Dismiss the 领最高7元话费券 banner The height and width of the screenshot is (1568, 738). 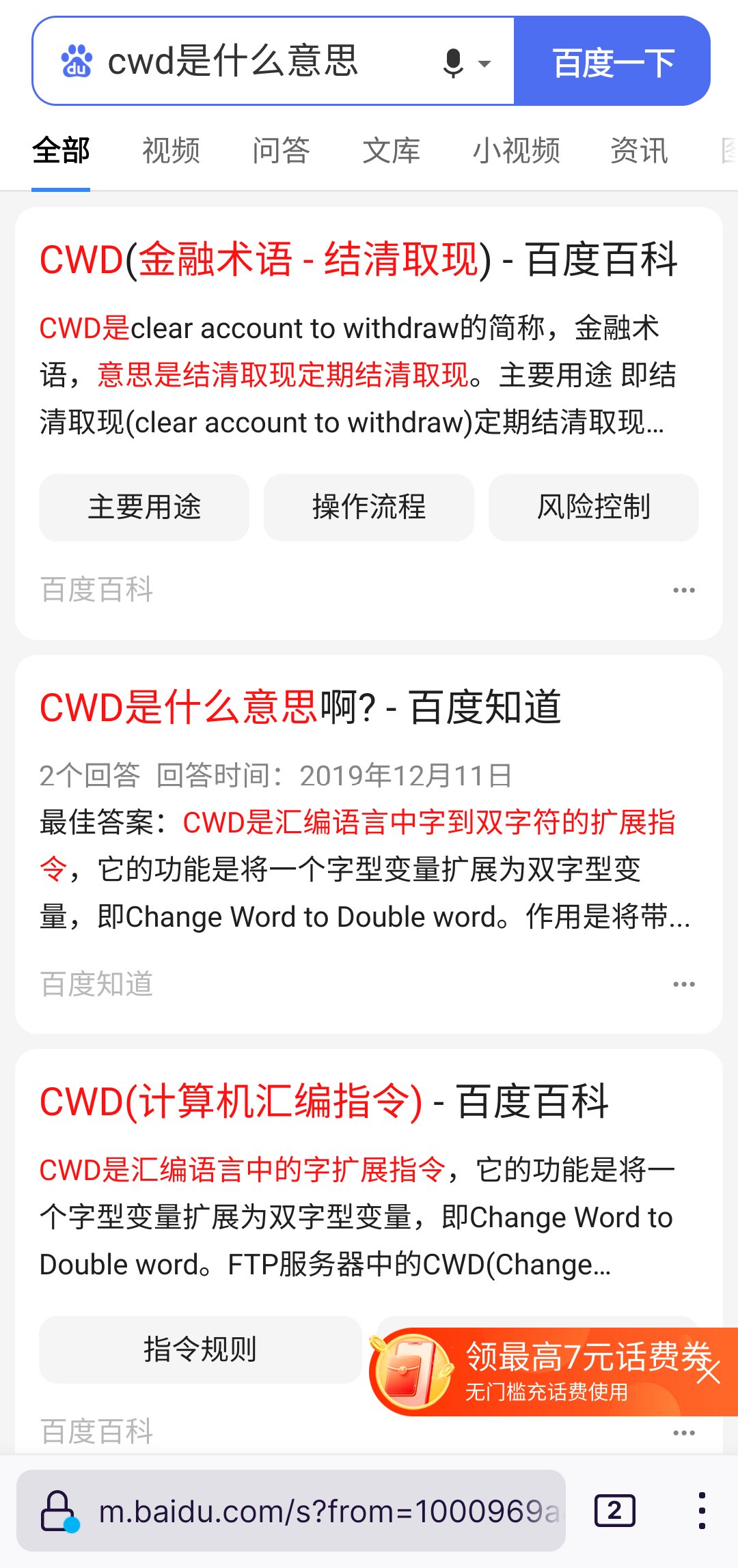[709, 1371]
